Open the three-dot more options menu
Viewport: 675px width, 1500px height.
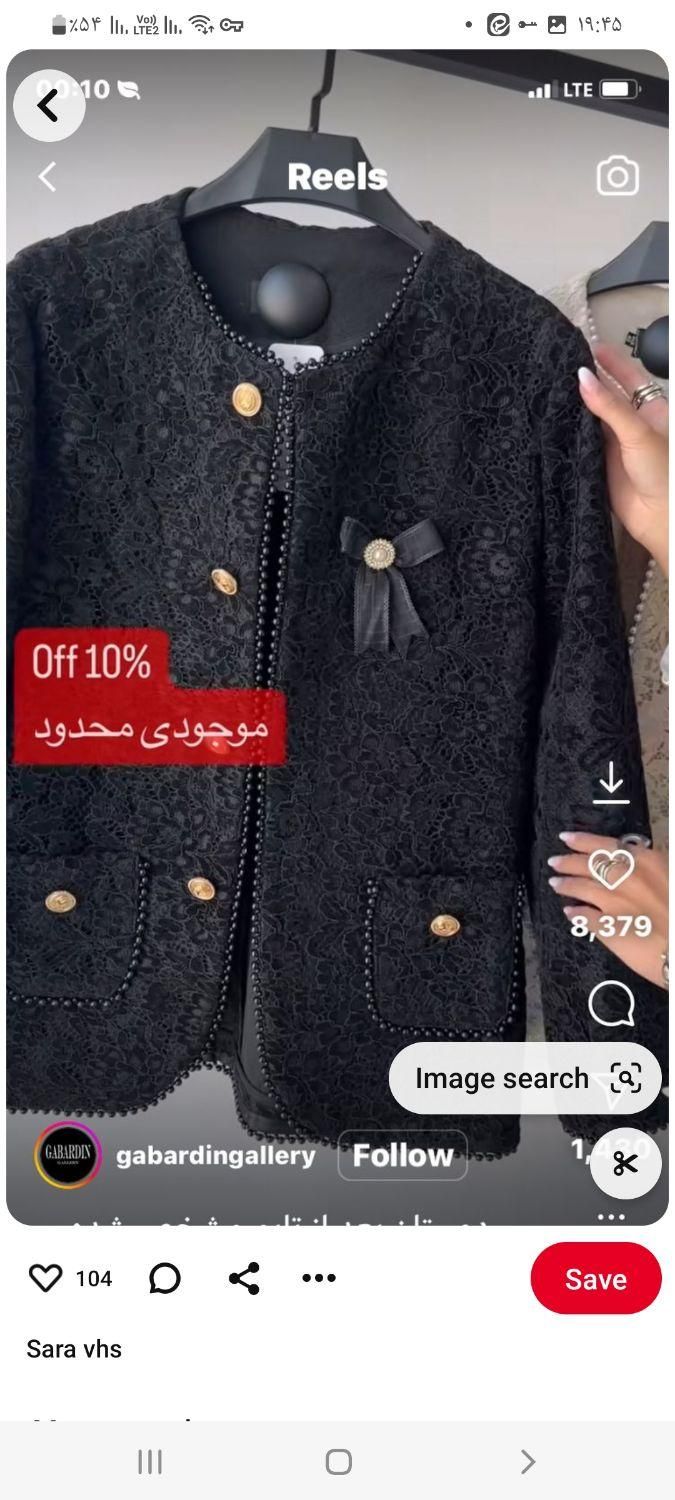tap(319, 1278)
